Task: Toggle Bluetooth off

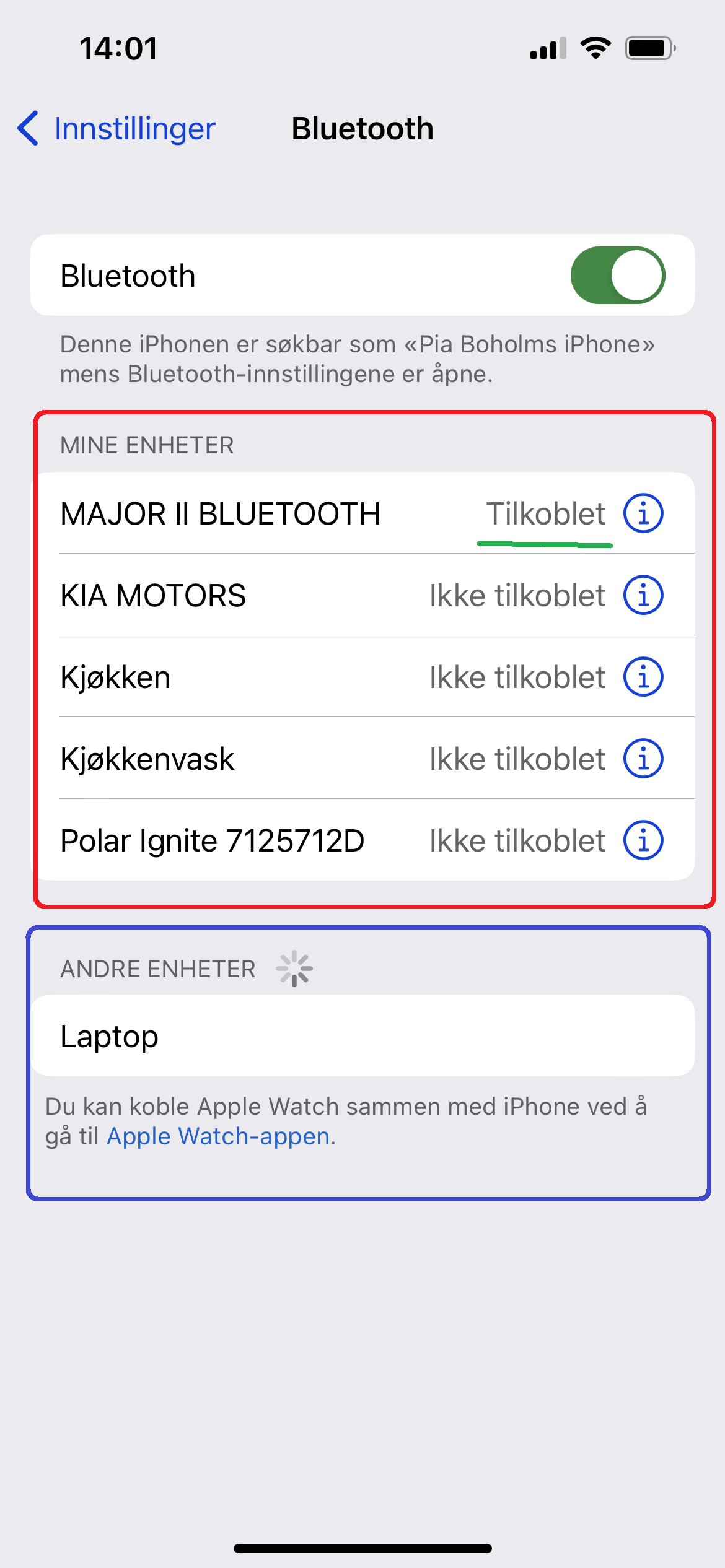Action: tap(620, 276)
